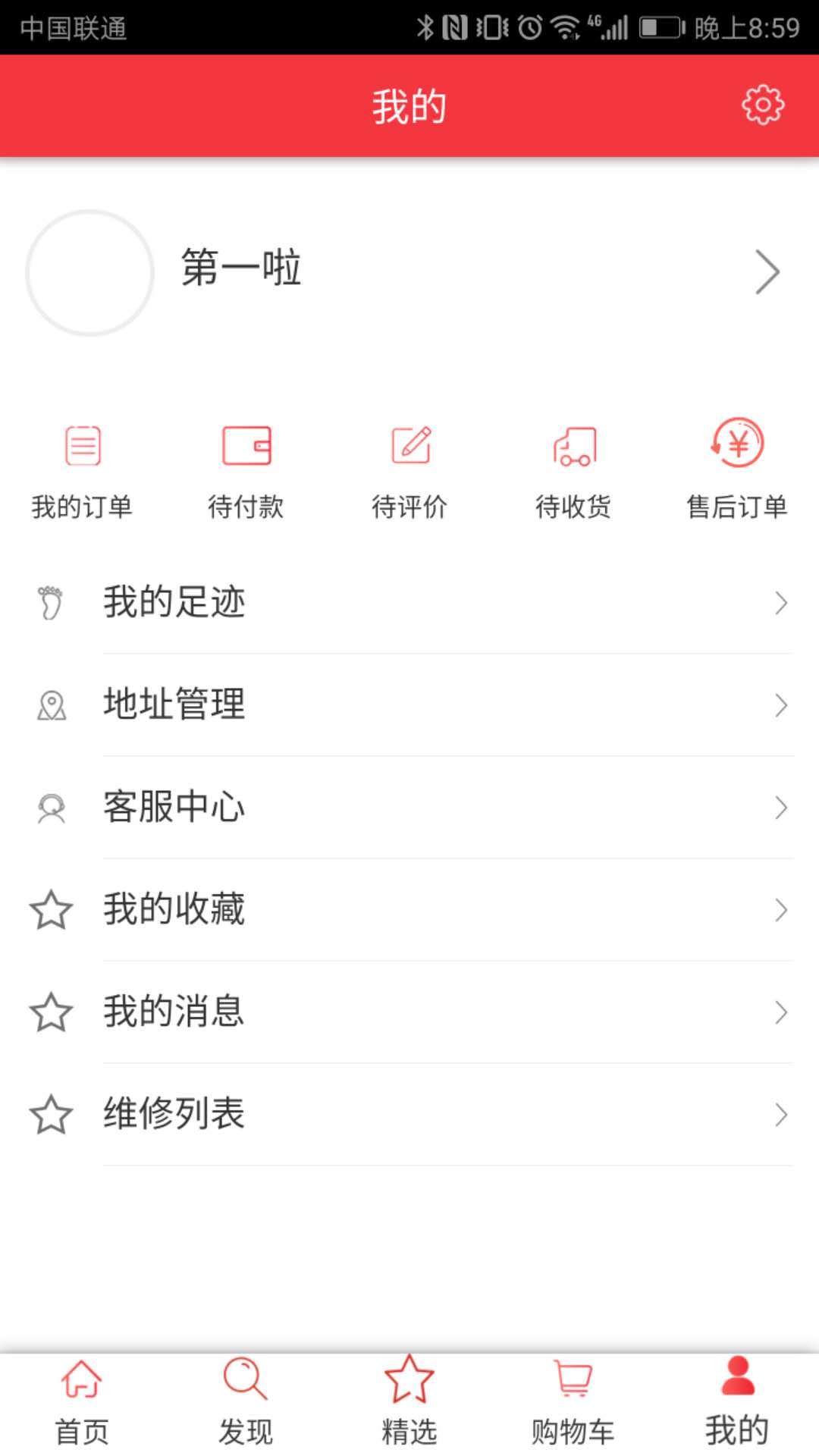
Task: Go to 地址管理 address management
Action: pyautogui.click(x=409, y=705)
